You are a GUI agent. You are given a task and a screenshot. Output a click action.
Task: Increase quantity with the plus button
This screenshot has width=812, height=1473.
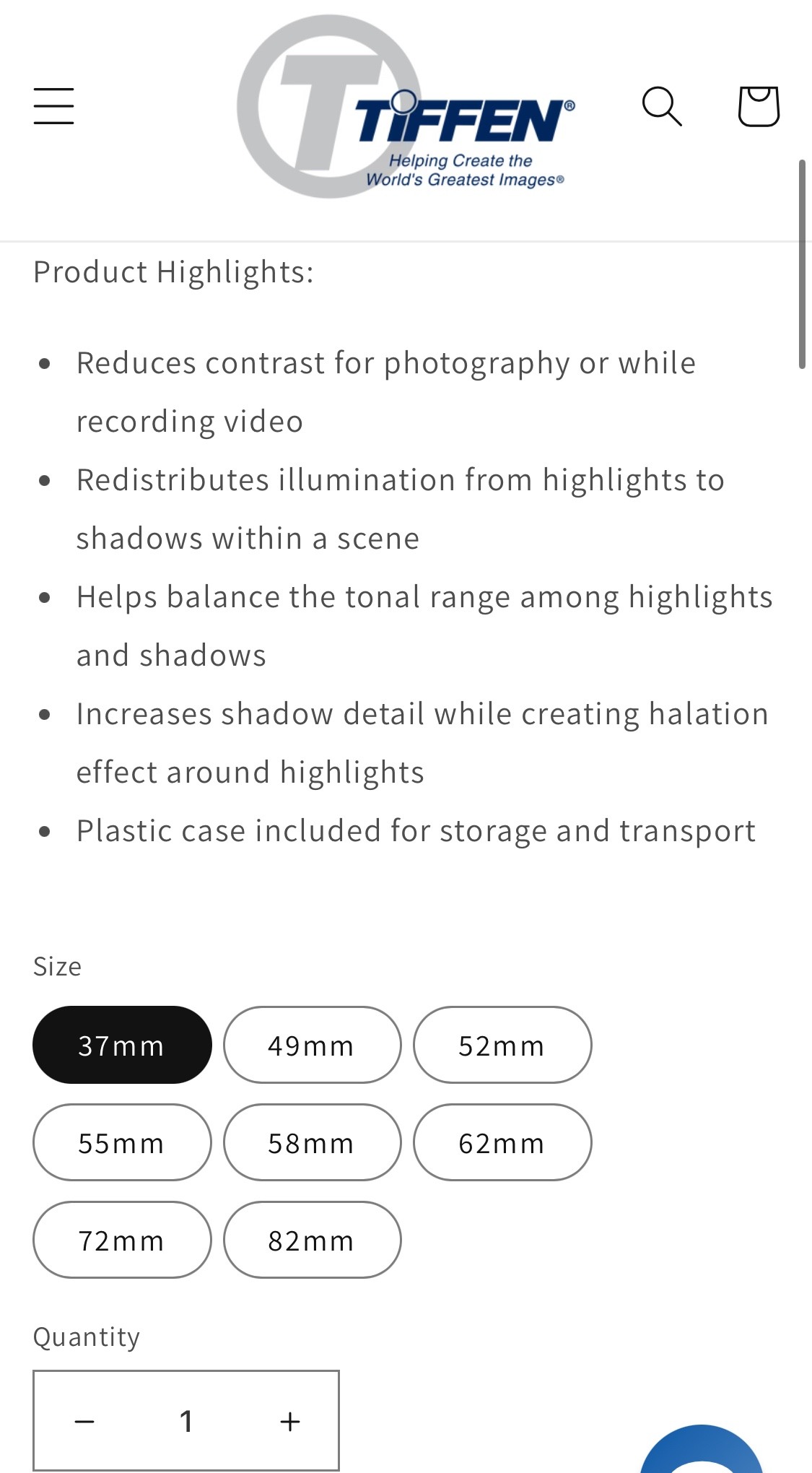point(290,1421)
